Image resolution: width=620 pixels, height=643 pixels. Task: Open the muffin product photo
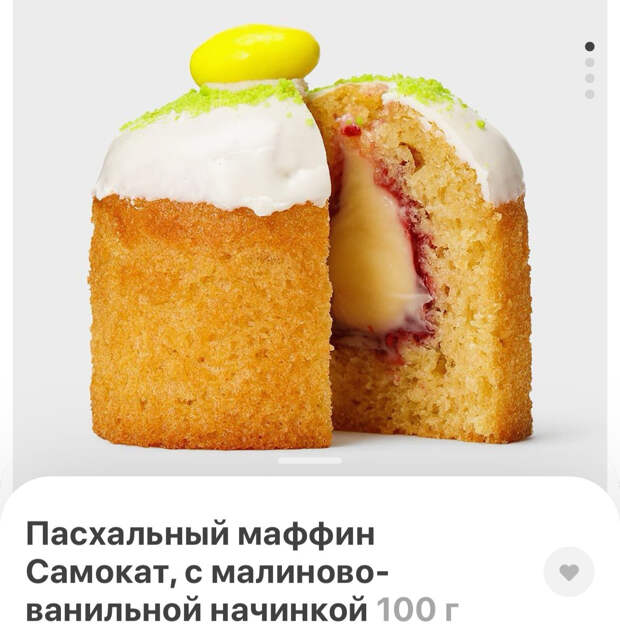310,250
